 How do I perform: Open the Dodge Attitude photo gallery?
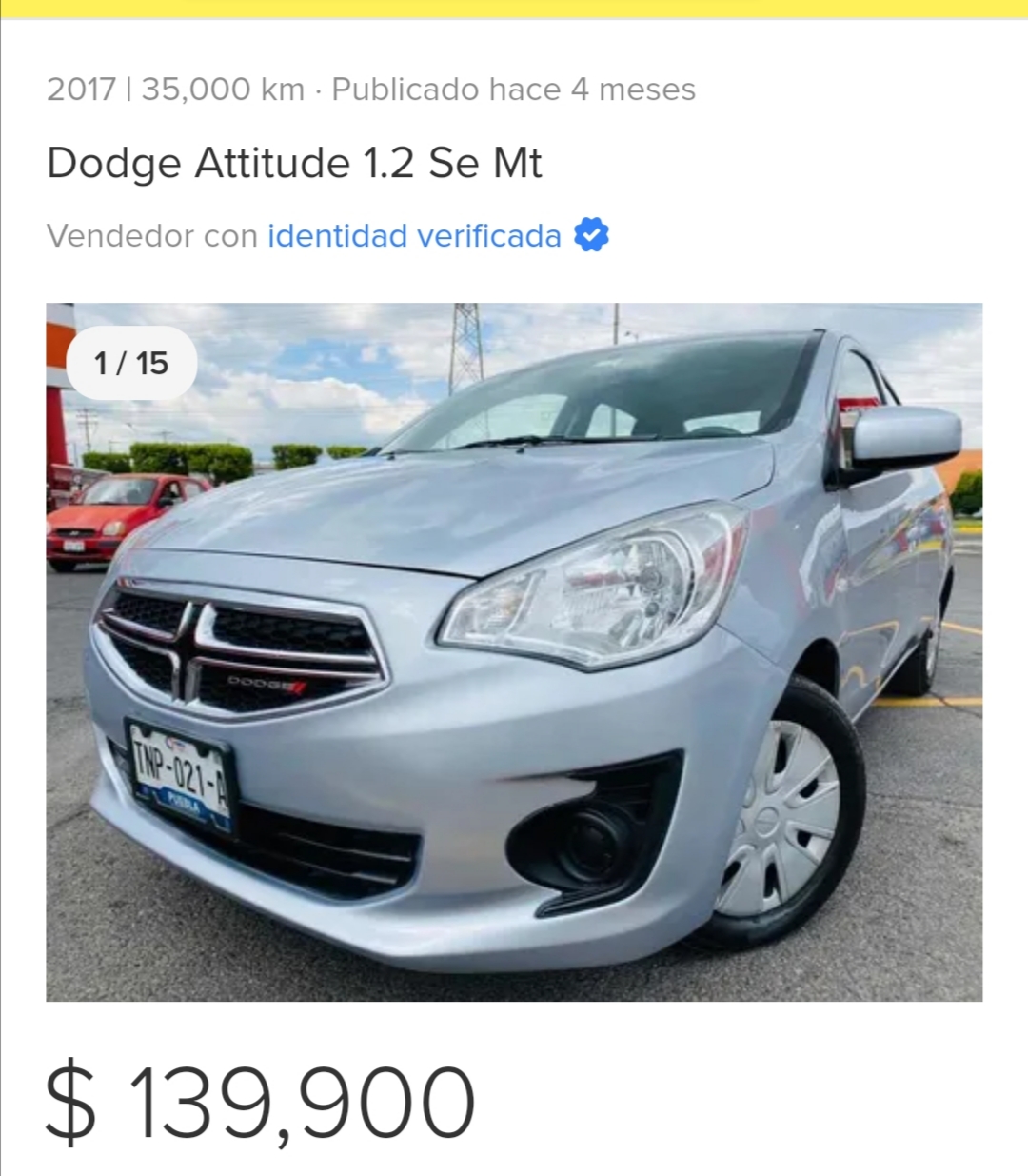(x=514, y=652)
